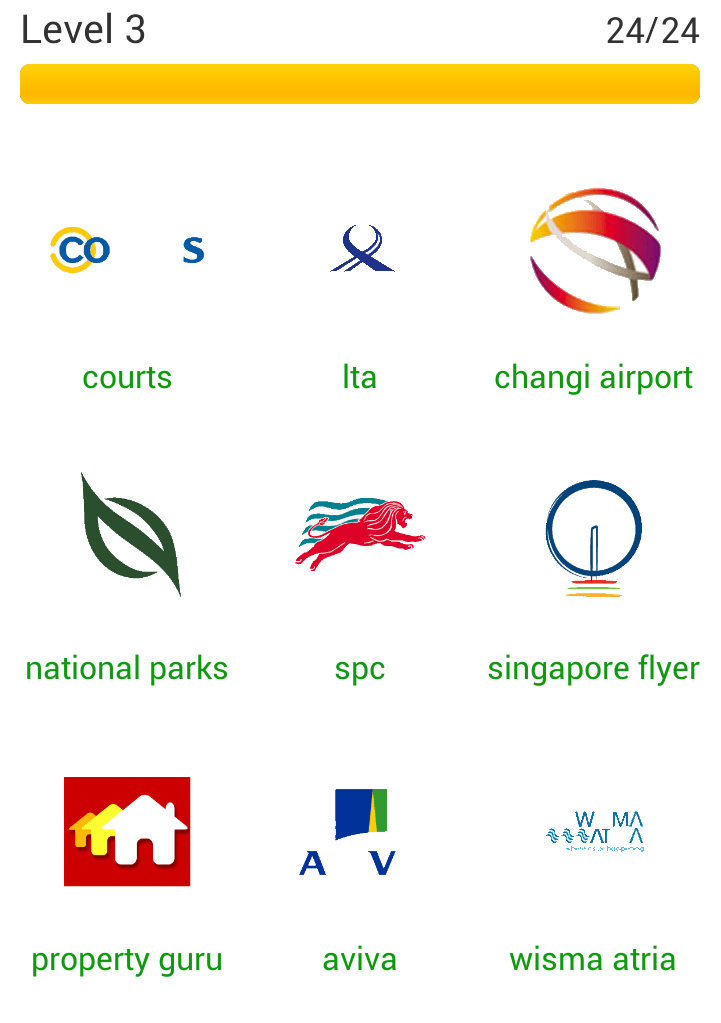
Task: Select the LTA logo puzzle
Action: (x=361, y=250)
